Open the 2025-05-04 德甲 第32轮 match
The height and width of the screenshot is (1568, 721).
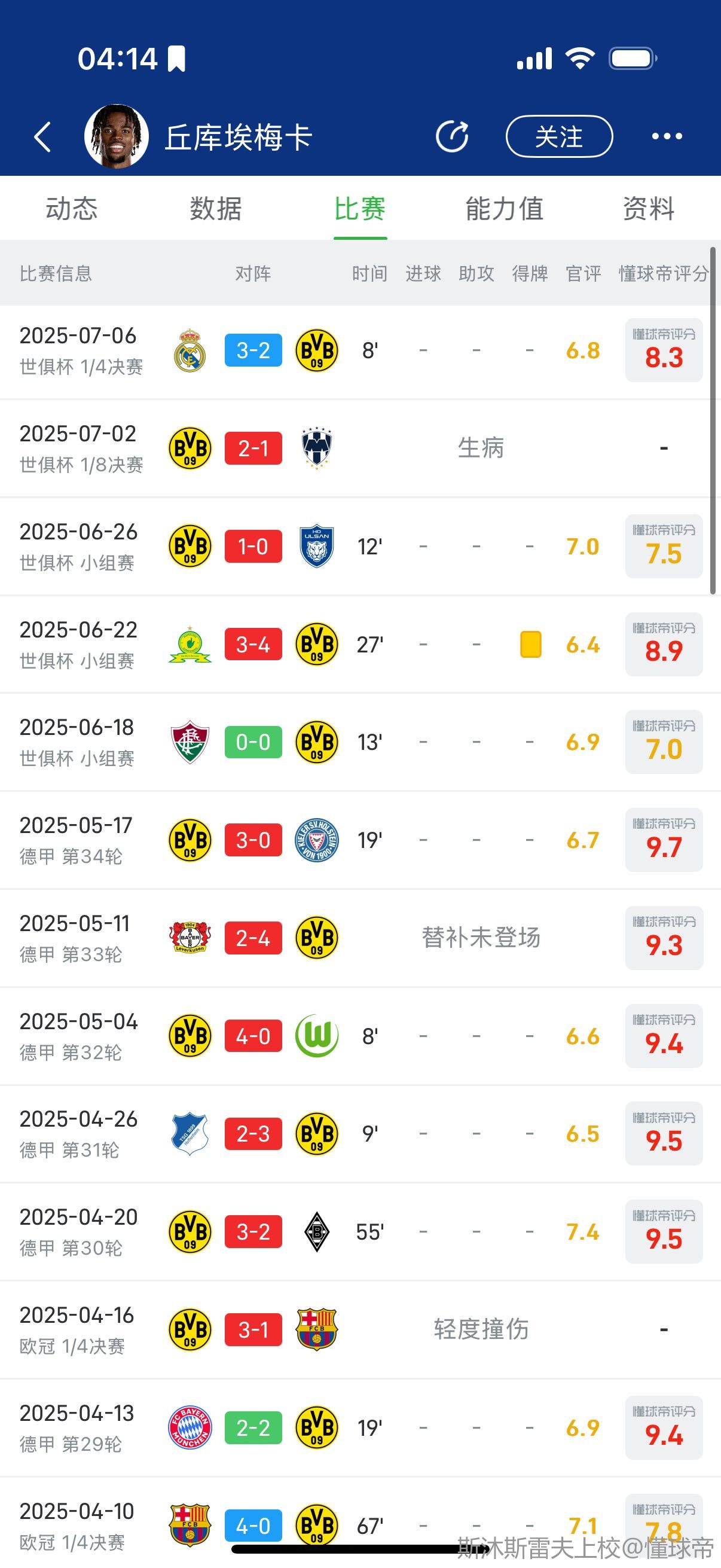(x=360, y=1036)
